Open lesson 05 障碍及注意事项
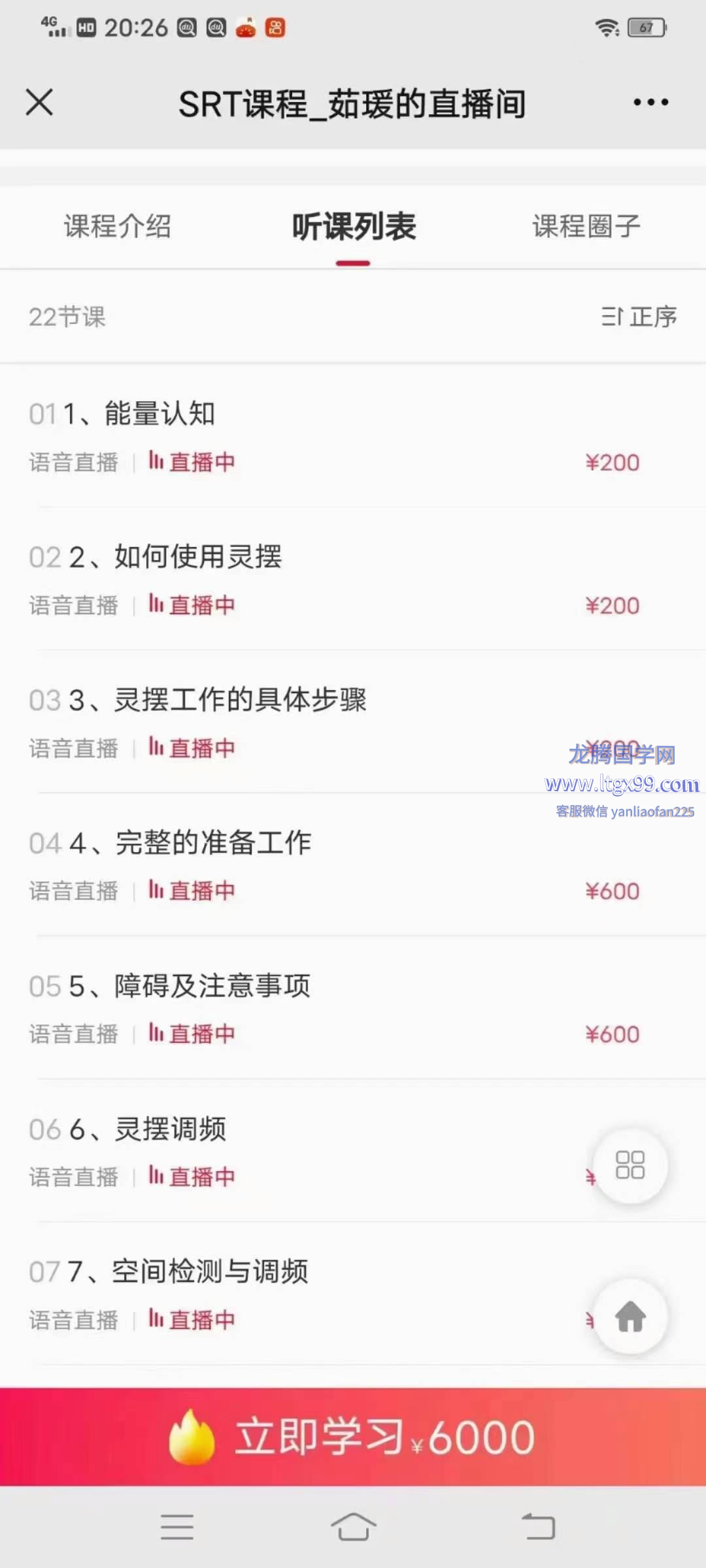Image resolution: width=706 pixels, height=1568 pixels. click(x=353, y=1009)
